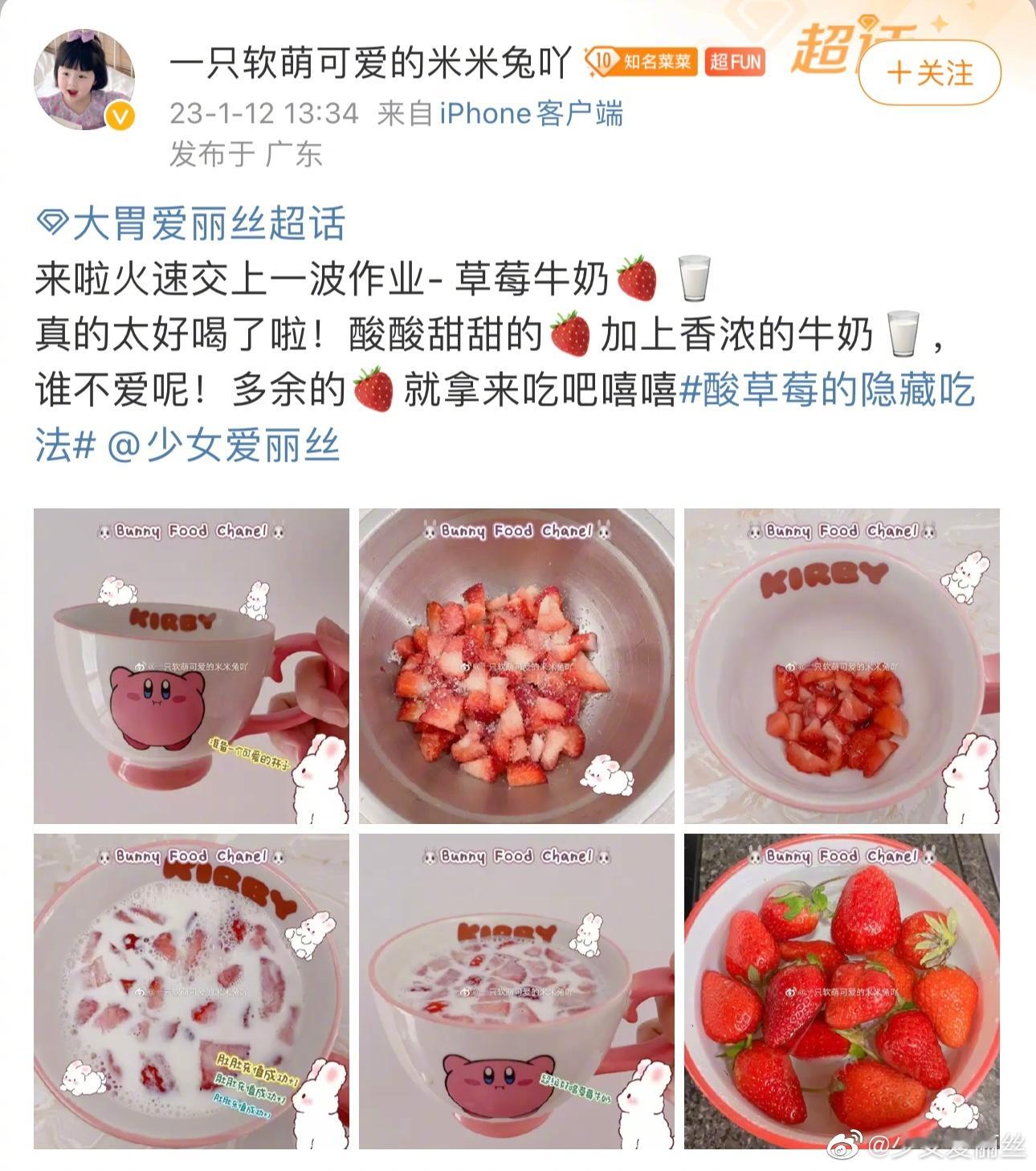Open the poster's profile avatar
This screenshot has width=1036, height=1171.
tap(84, 80)
